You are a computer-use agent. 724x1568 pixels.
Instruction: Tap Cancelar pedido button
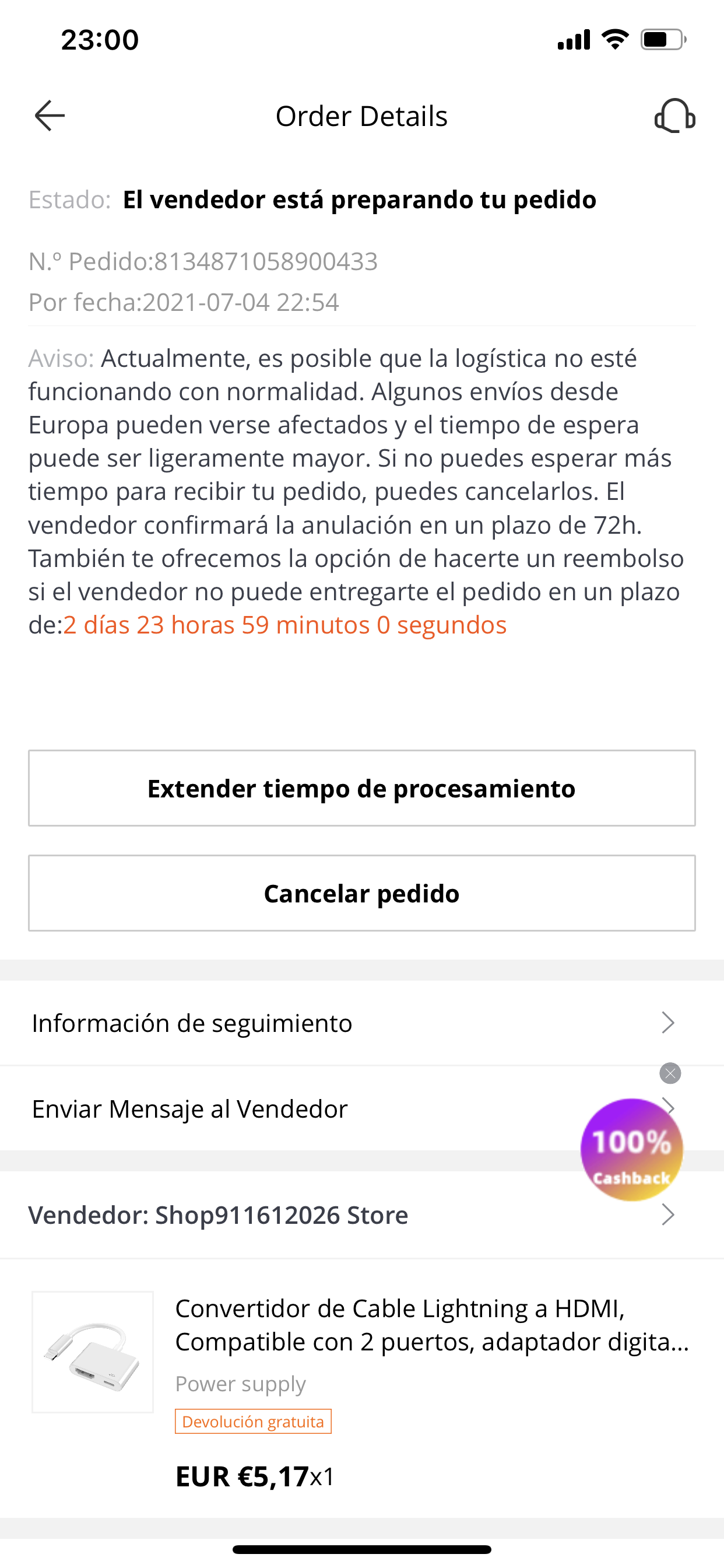pyautogui.click(x=362, y=893)
